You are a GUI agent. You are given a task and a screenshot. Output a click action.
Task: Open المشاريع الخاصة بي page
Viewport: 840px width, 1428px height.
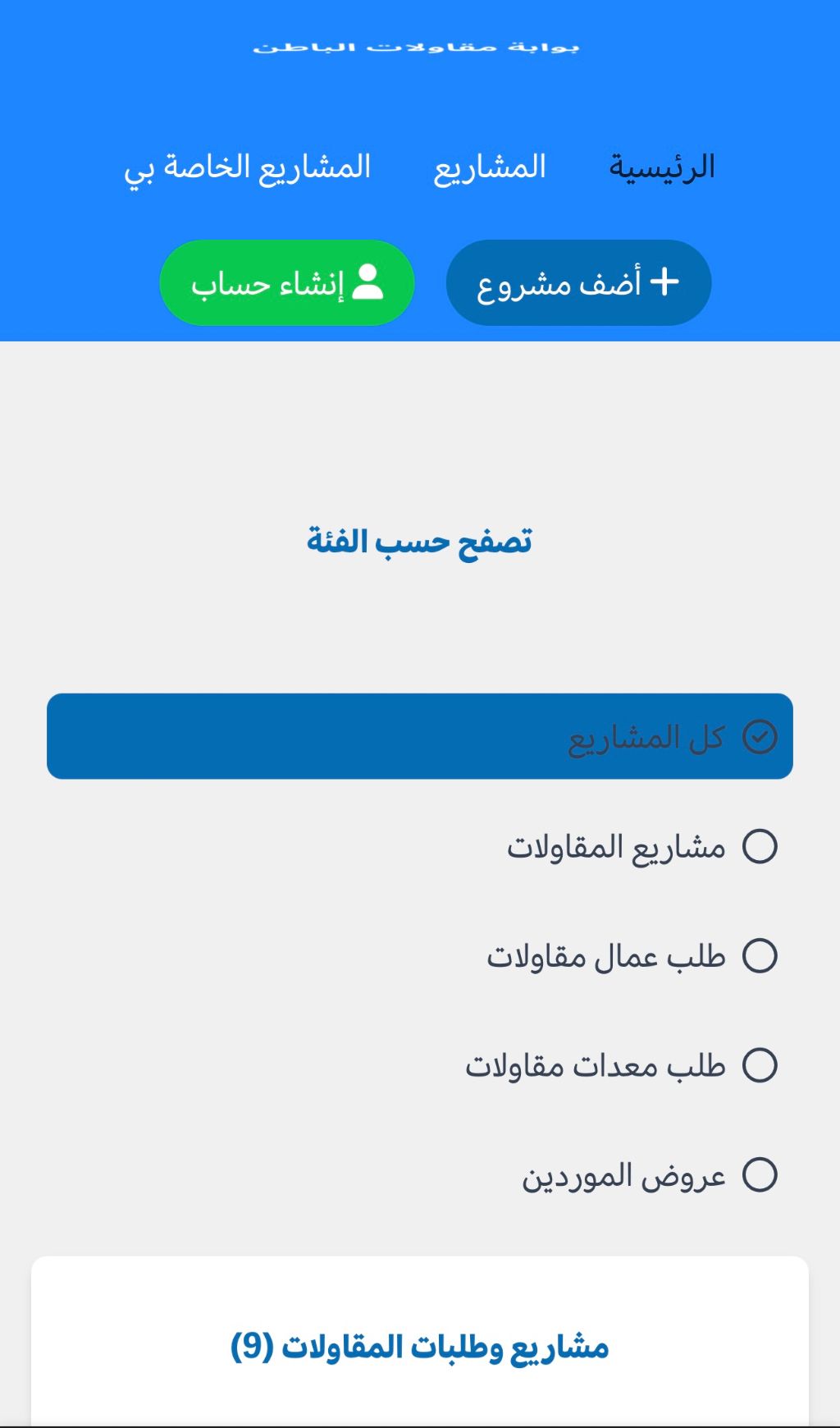(x=248, y=167)
